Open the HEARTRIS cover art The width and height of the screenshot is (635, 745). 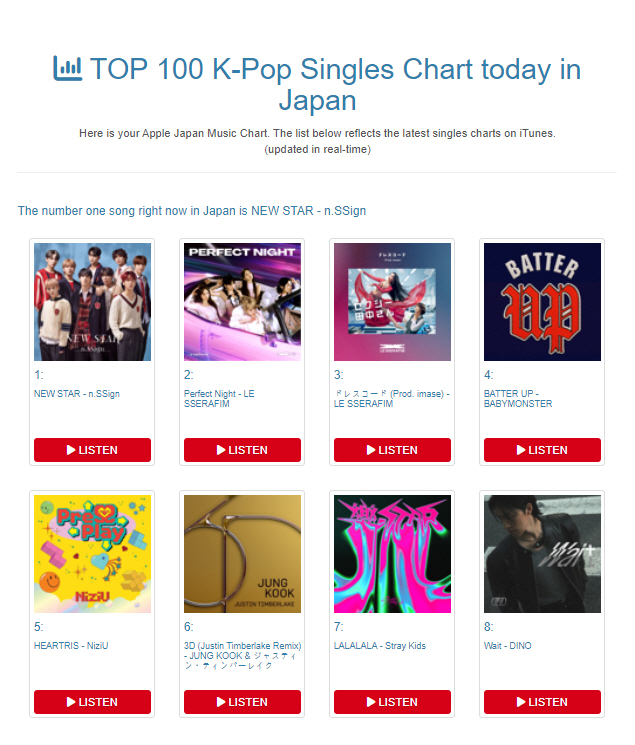click(92, 553)
